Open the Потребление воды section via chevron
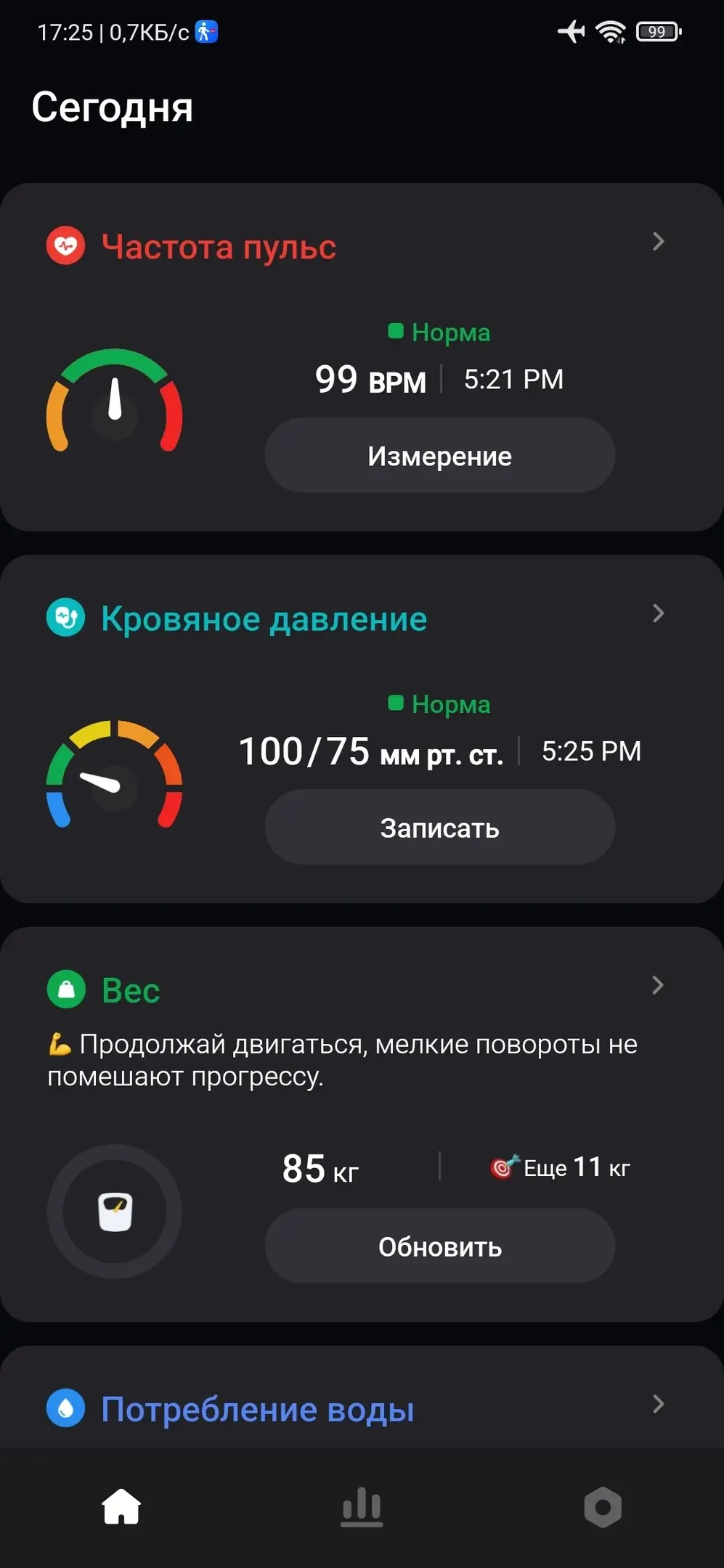Screen dimensions: 724x1568 coord(658,1404)
